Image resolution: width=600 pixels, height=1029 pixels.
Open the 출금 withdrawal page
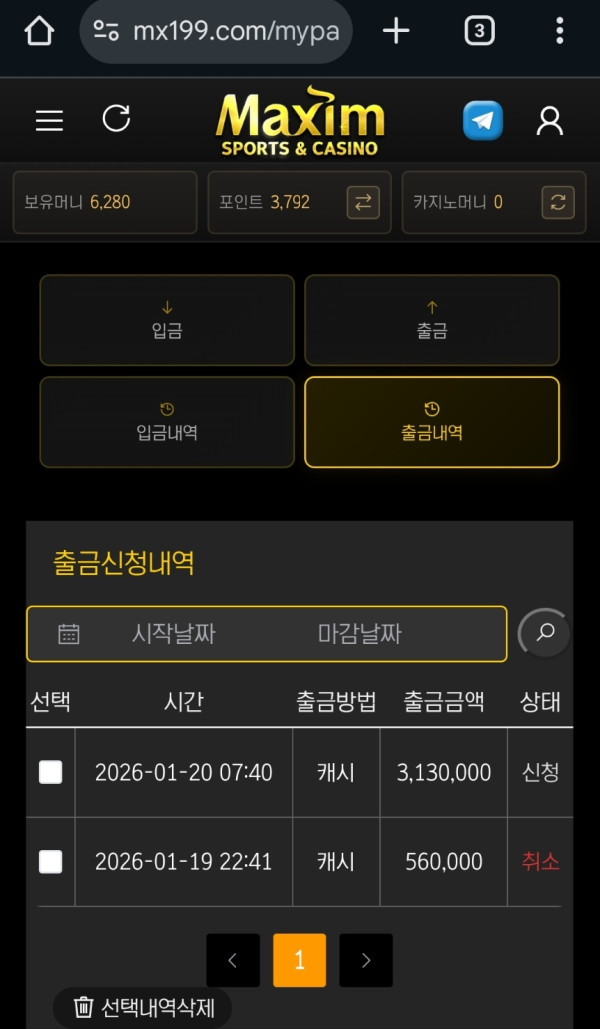click(x=431, y=320)
